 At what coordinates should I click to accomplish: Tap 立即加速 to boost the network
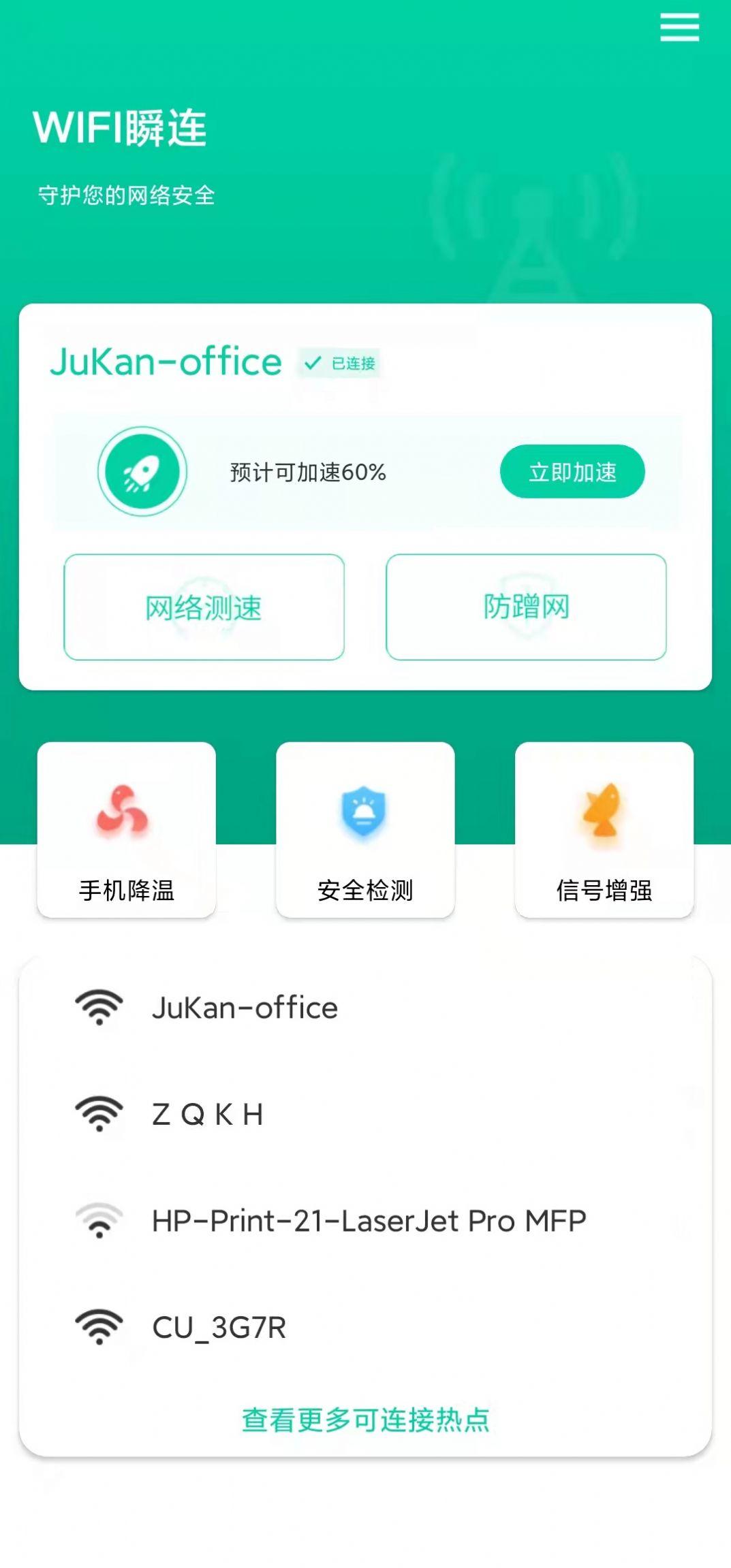(572, 472)
